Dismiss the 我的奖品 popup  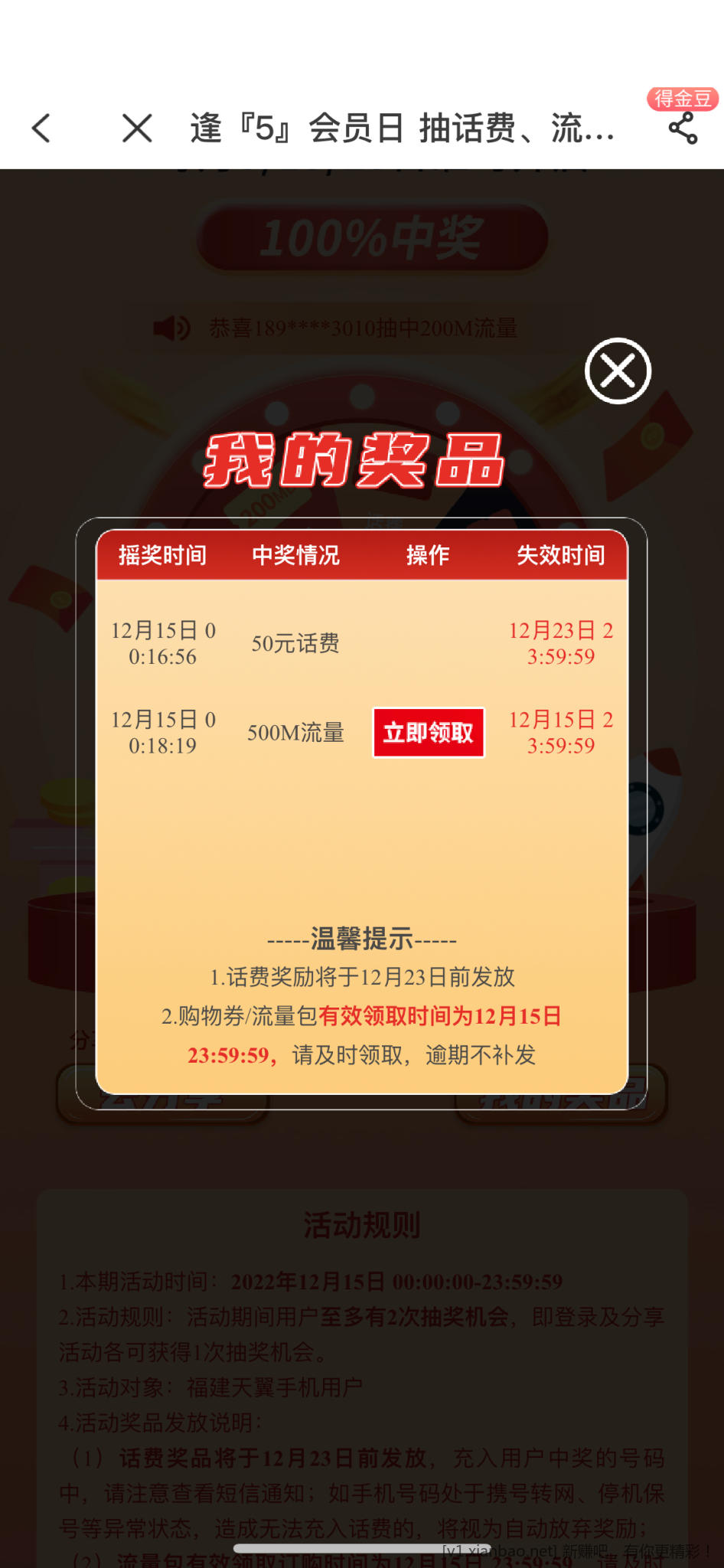(618, 371)
